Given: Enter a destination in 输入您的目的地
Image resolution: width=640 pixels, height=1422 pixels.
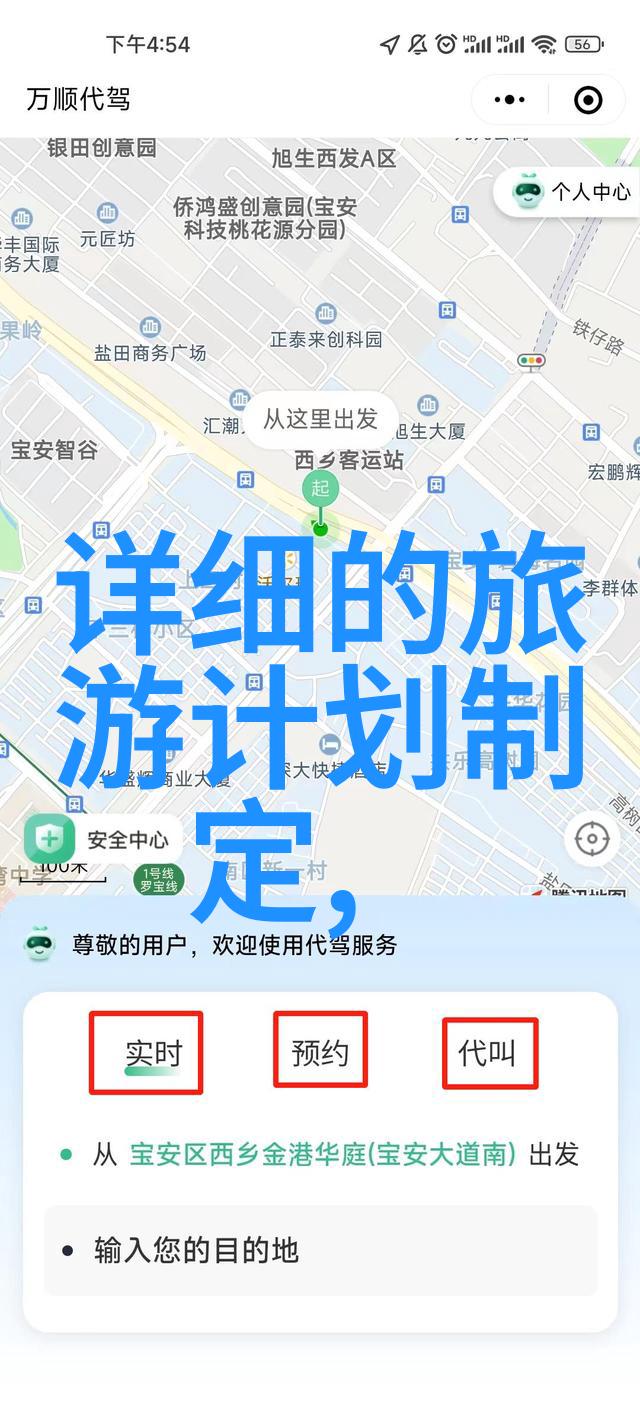Looking at the screenshot, I should coord(320,1250).
